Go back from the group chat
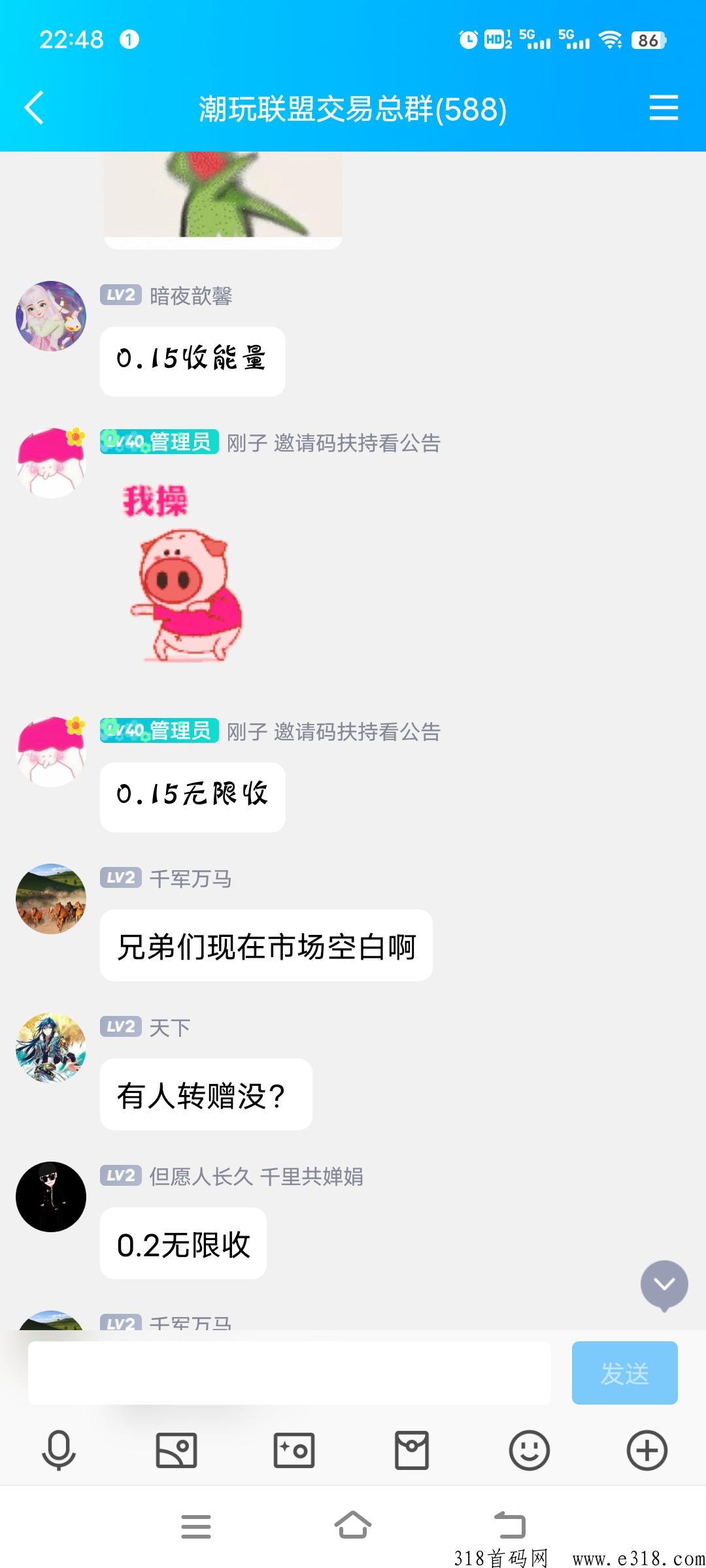Viewport: 706px width, 1568px height. pyautogui.click(x=34, y=108)
